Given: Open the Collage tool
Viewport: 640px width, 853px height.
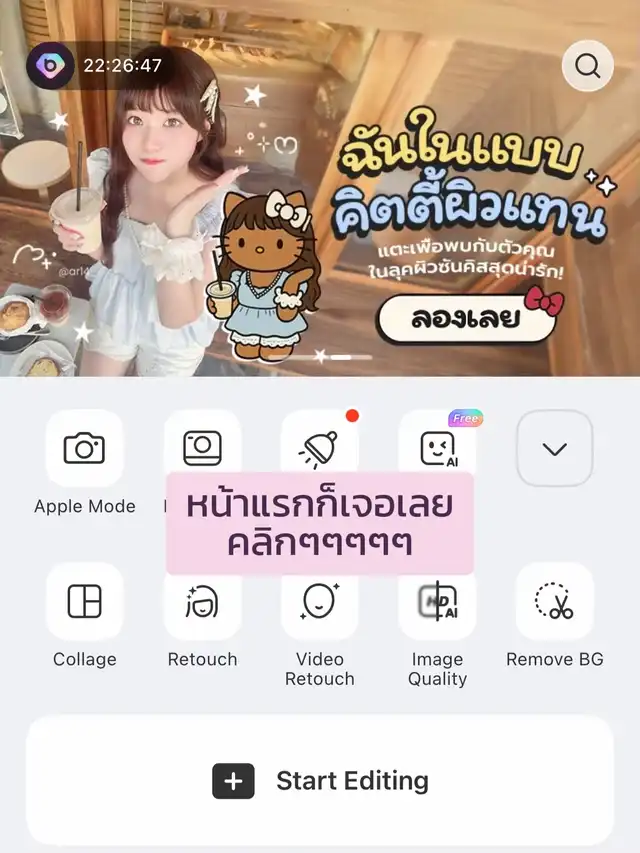Looking at the screenshot, I should pyautogui.click(x=85, y=602).
